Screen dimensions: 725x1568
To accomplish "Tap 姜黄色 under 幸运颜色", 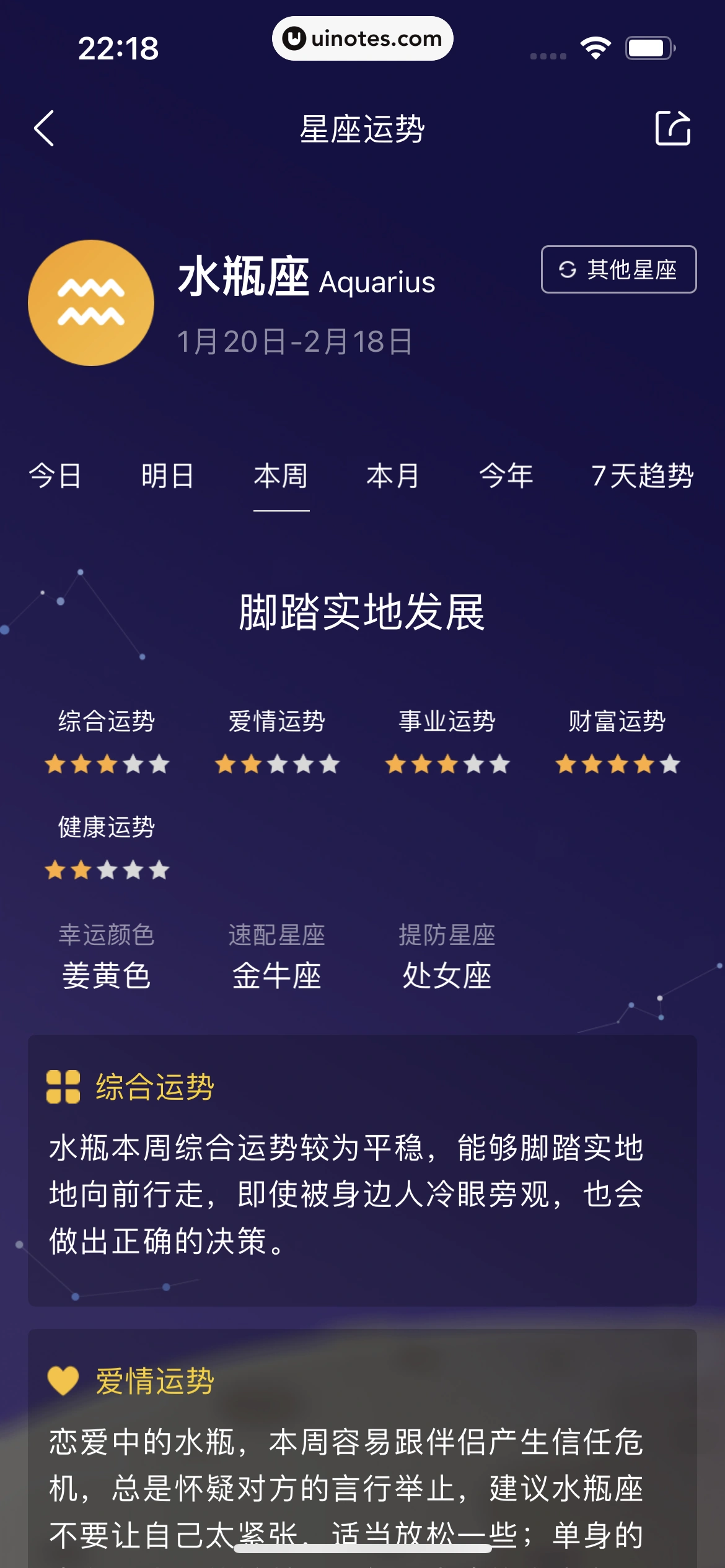I will pos(107,977).
